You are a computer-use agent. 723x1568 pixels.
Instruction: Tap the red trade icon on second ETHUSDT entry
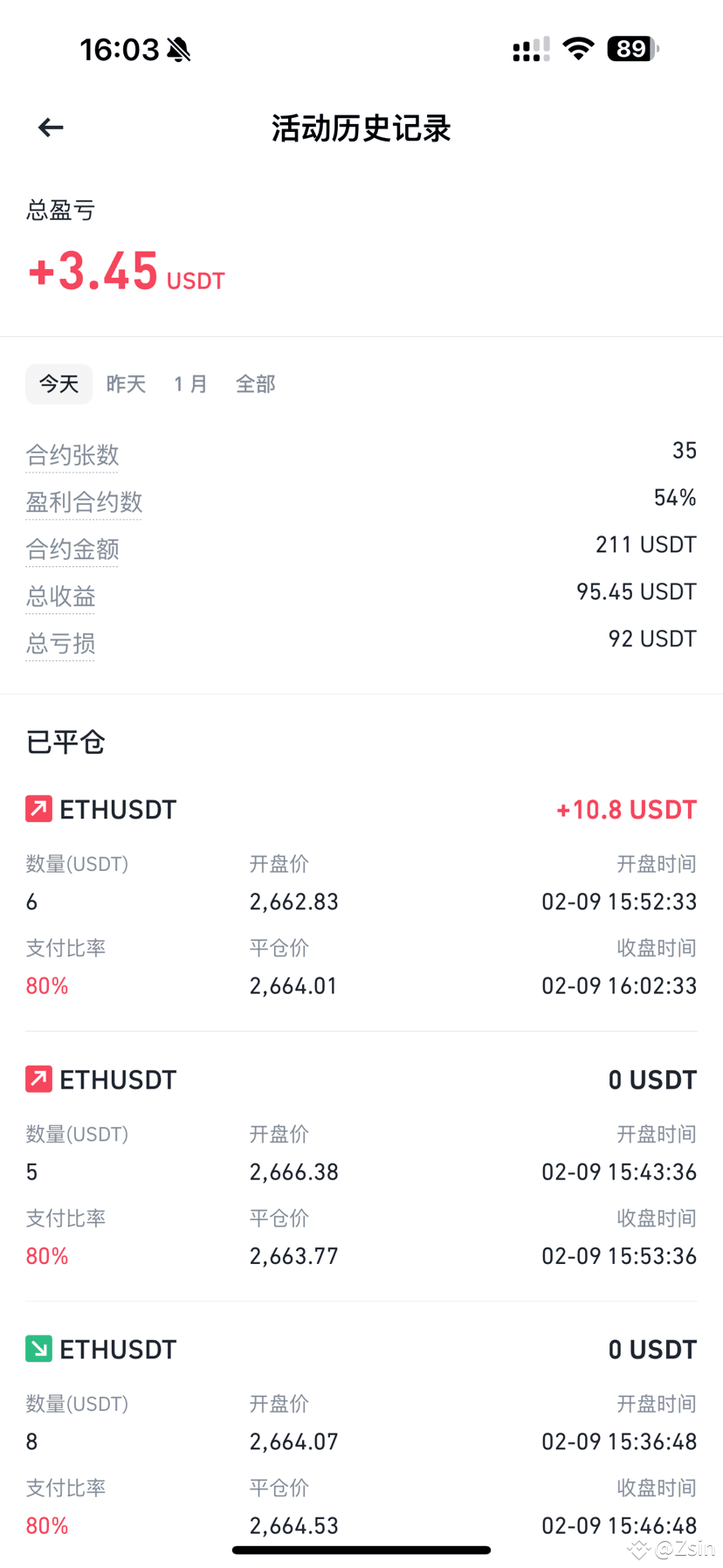point(38,1079)
